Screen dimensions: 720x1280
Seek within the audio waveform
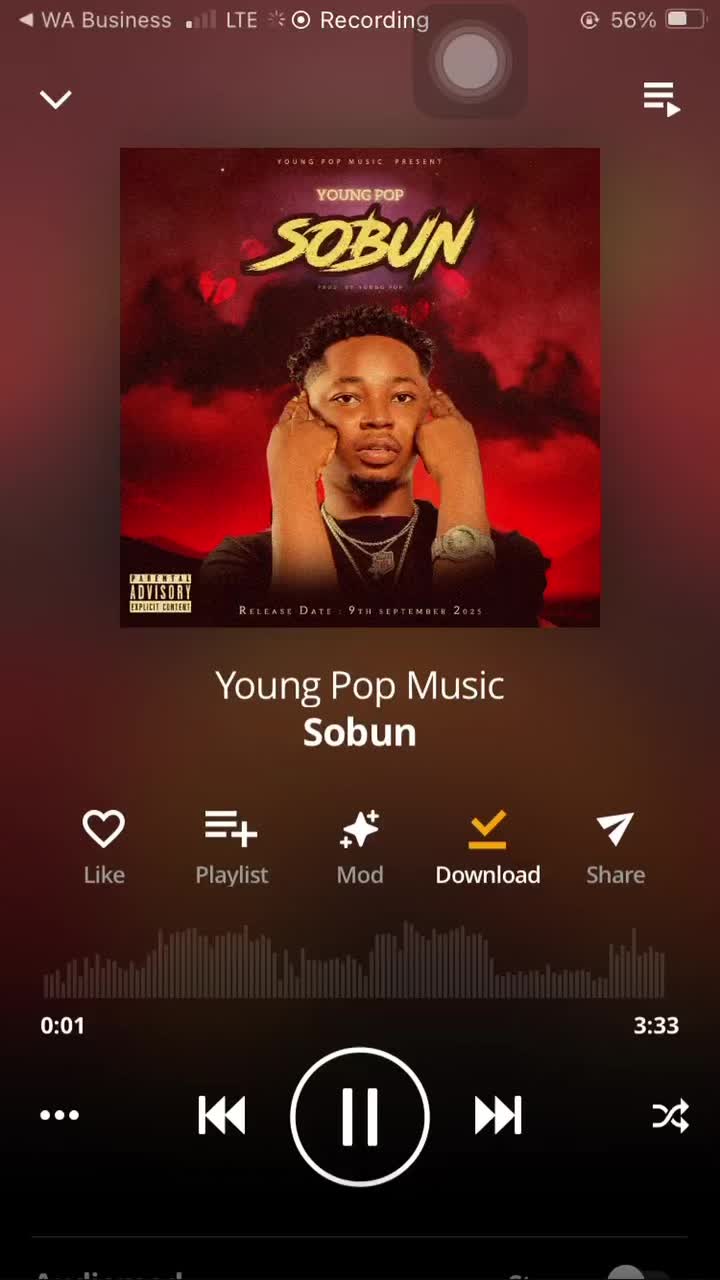pos(354,961)
